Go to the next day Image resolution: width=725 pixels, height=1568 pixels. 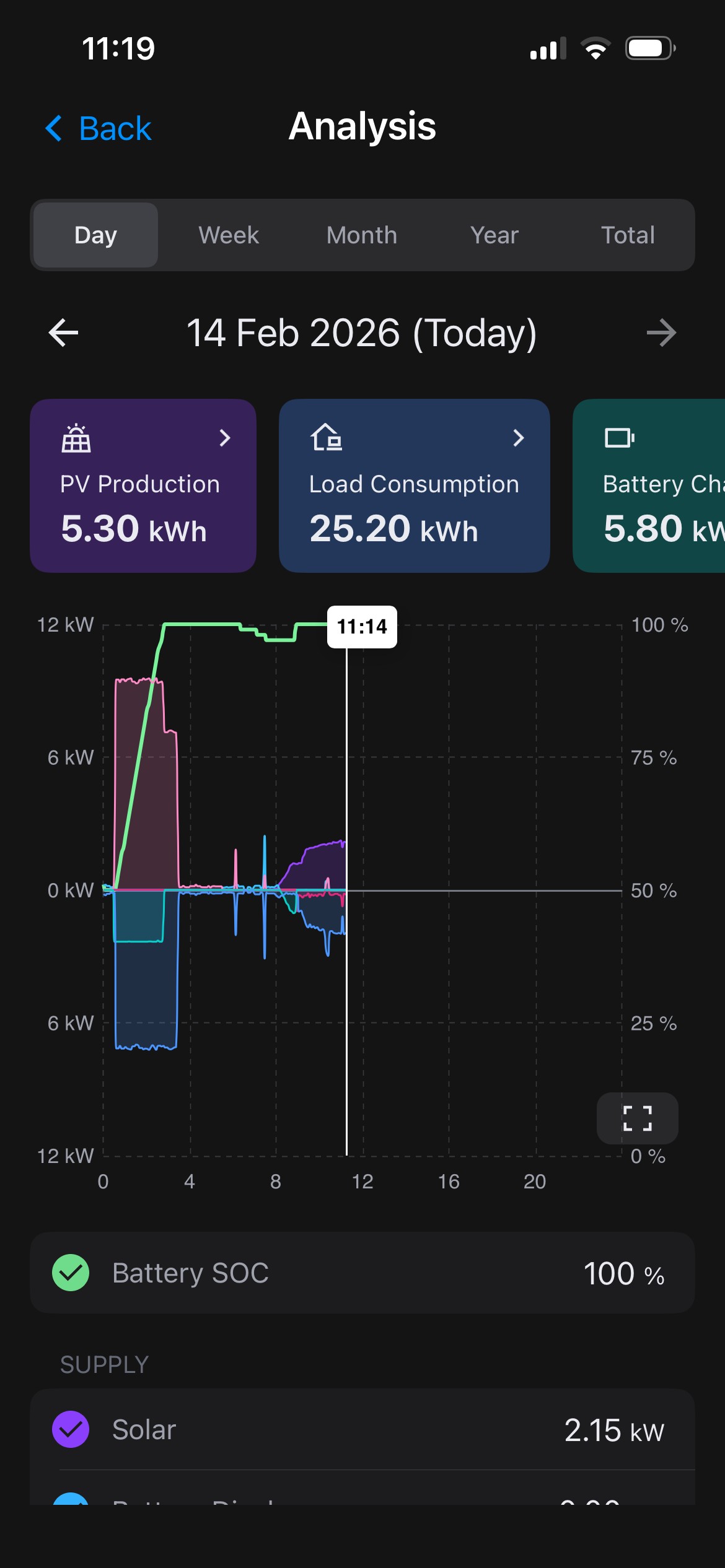[x=661, y=333]
